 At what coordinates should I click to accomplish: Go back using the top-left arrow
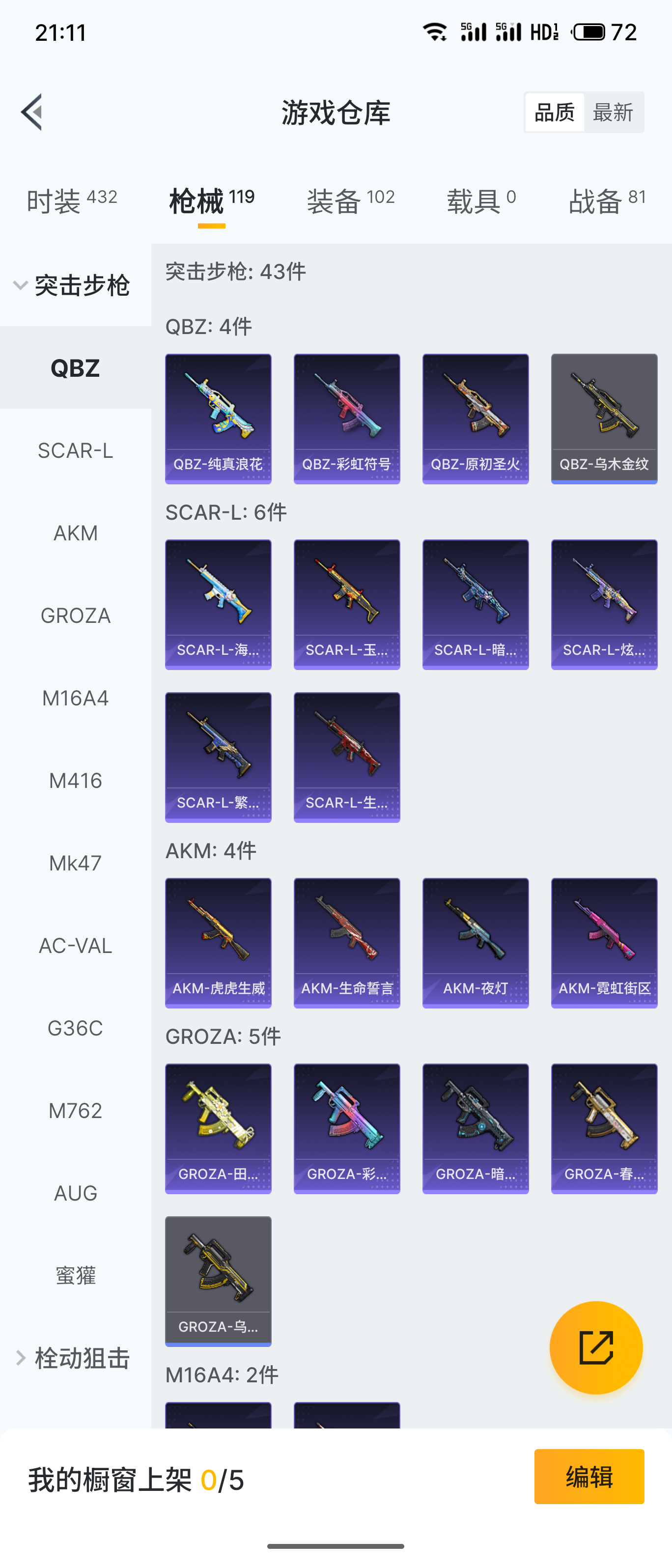[31, 112]
